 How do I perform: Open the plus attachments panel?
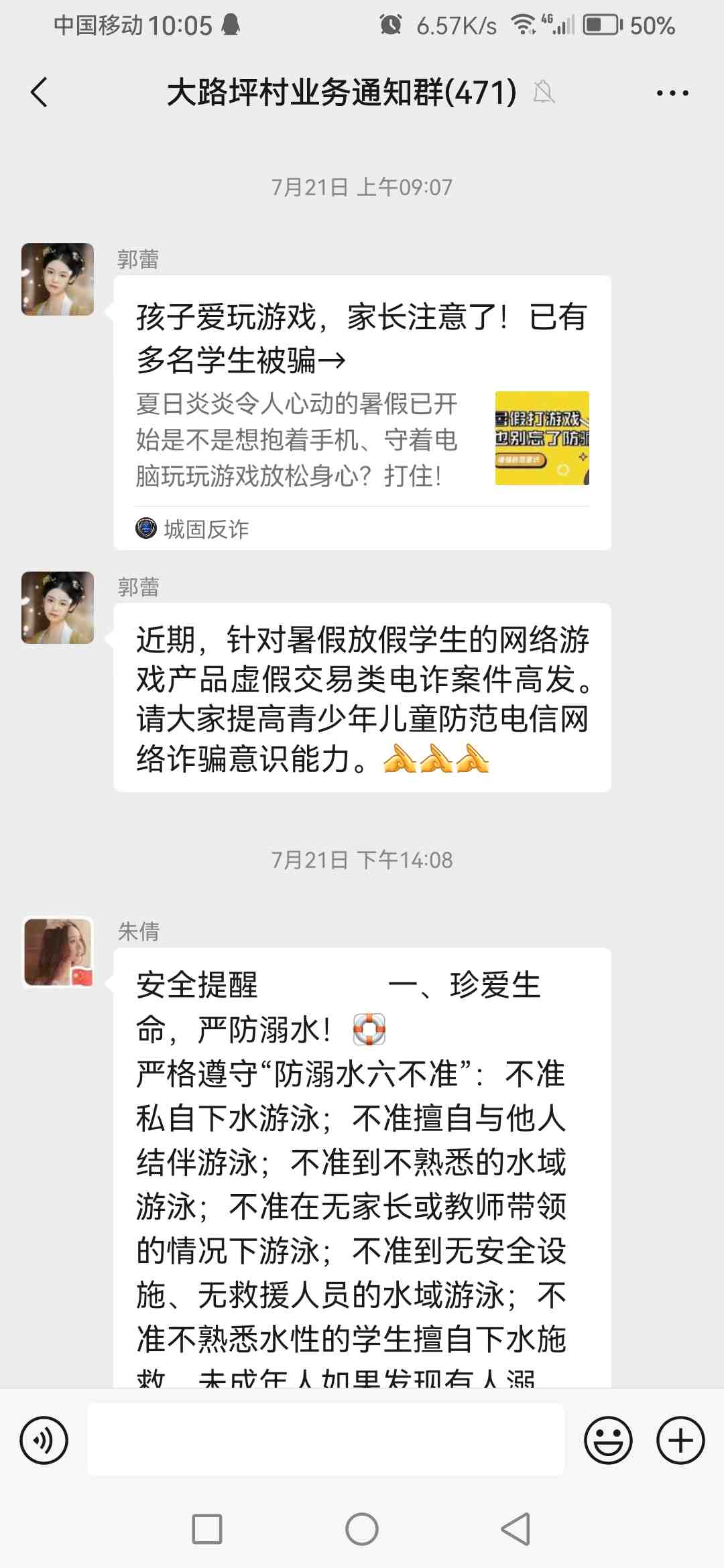680,1440
